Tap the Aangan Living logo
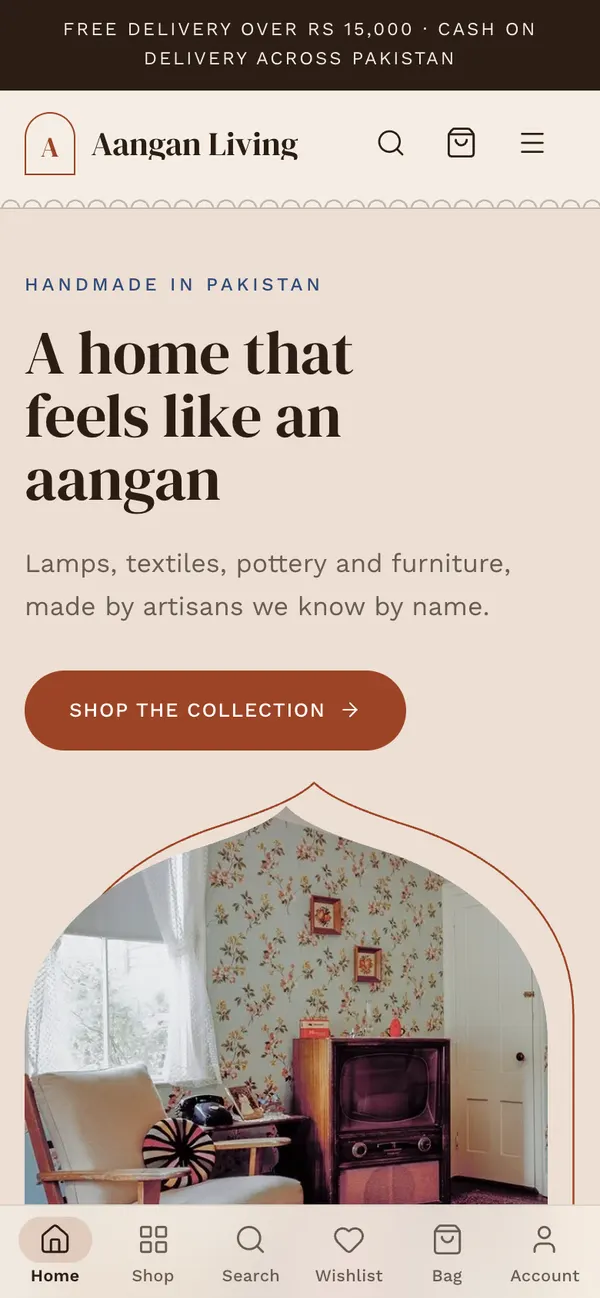600x1298 pixels. [161, 144]
